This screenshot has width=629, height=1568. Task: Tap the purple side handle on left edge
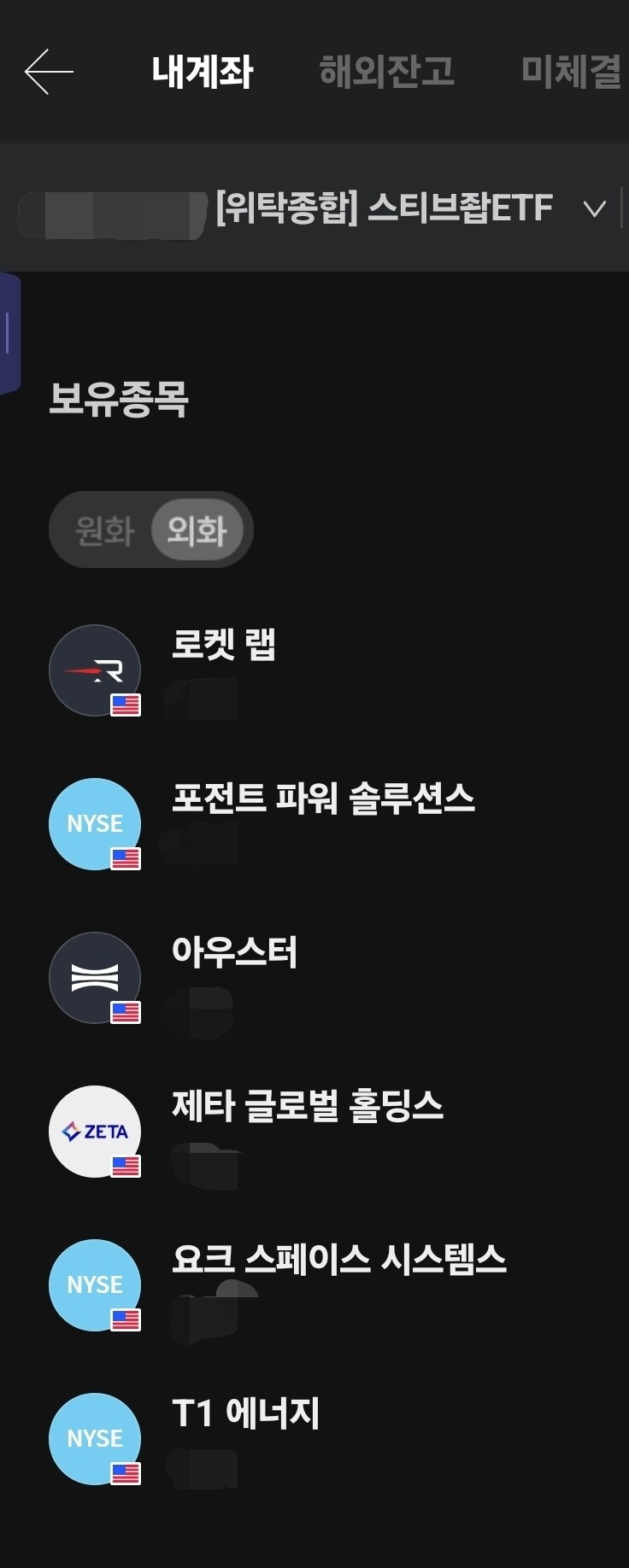9,333
